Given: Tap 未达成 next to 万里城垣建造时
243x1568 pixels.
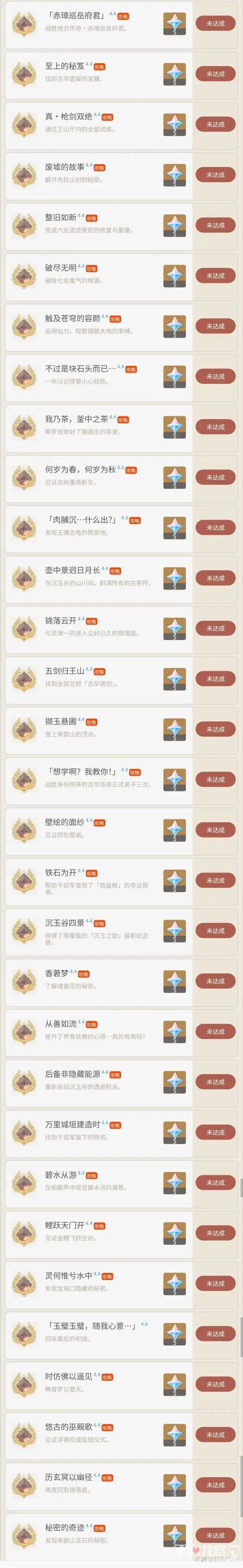Looking at the screenshot, I should [x=215, y=1132].
